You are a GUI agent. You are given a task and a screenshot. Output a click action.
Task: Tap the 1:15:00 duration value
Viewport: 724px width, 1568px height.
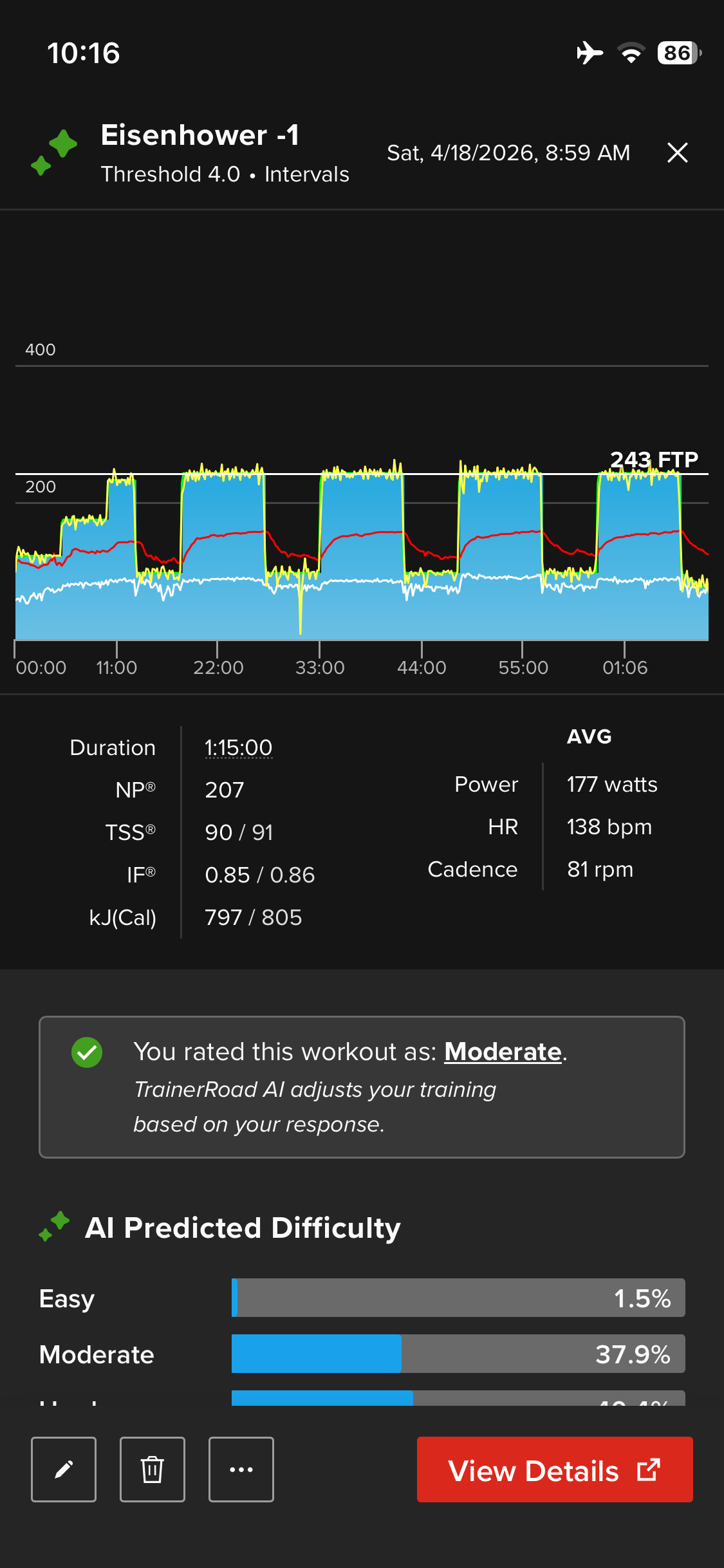[x=239, y=748]
